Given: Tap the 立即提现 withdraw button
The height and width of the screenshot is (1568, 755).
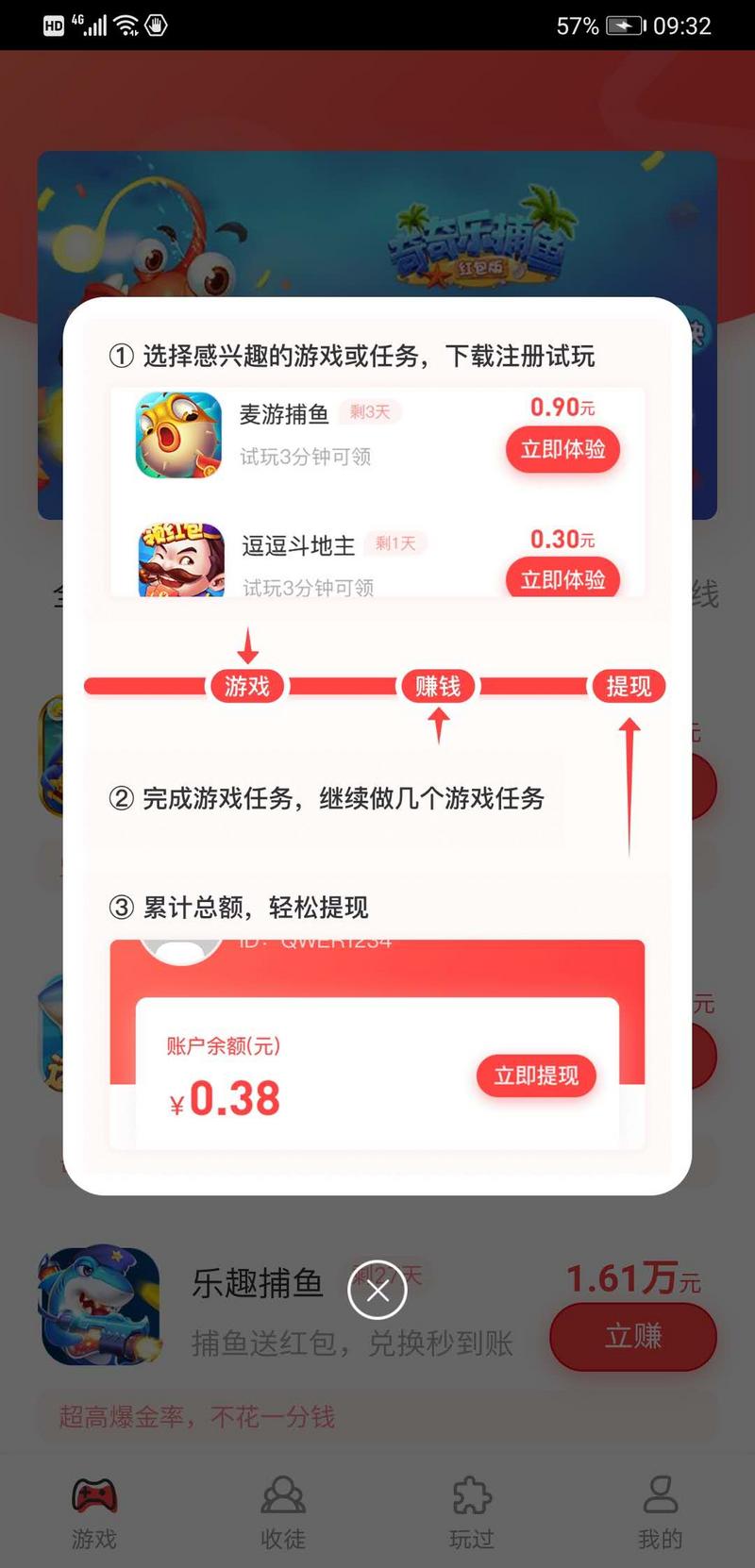Looking at the screenshot, I should pos(536,1076).
